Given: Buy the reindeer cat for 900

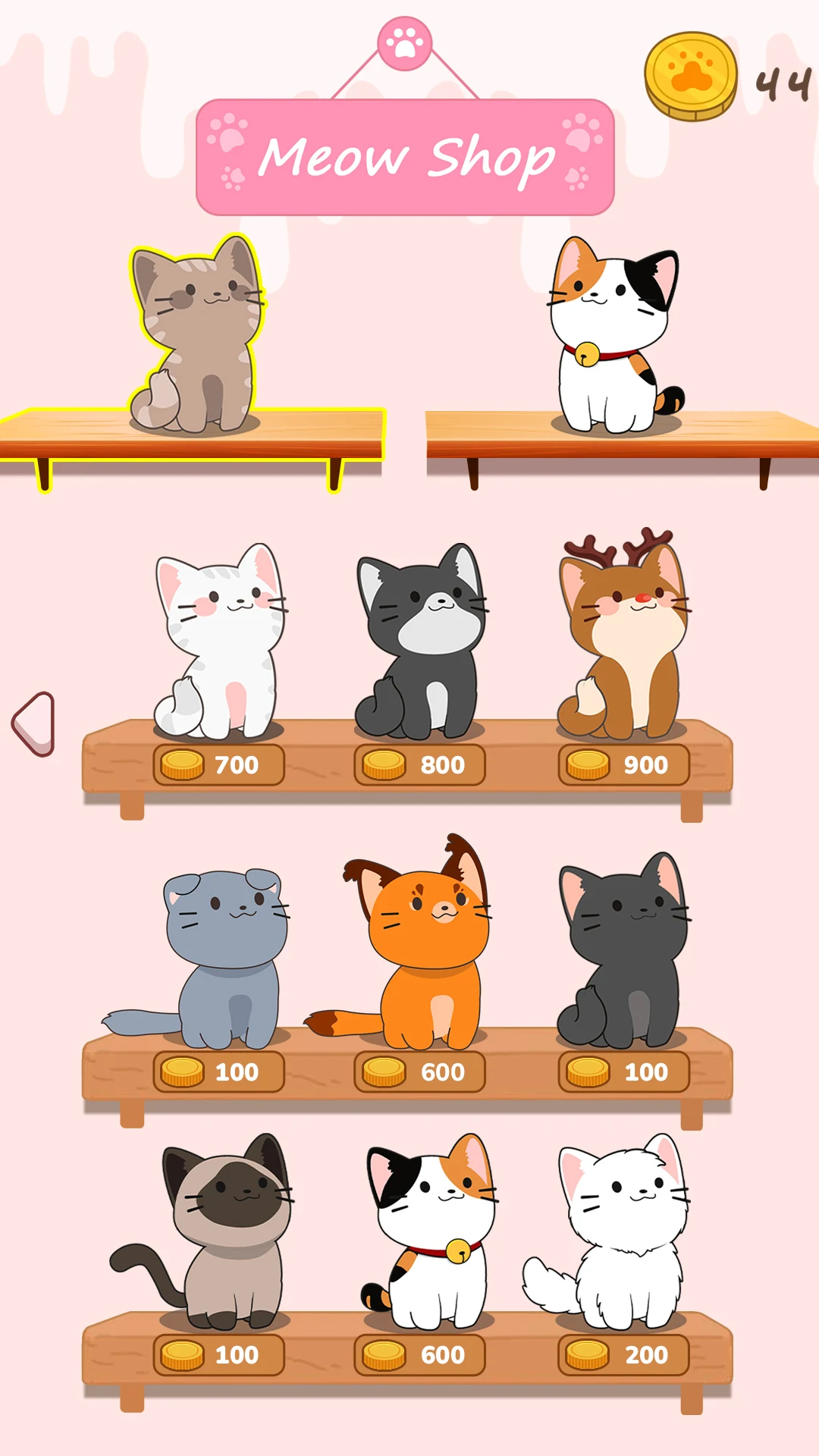Looking at the screenshot, I should tap(623, 764).
